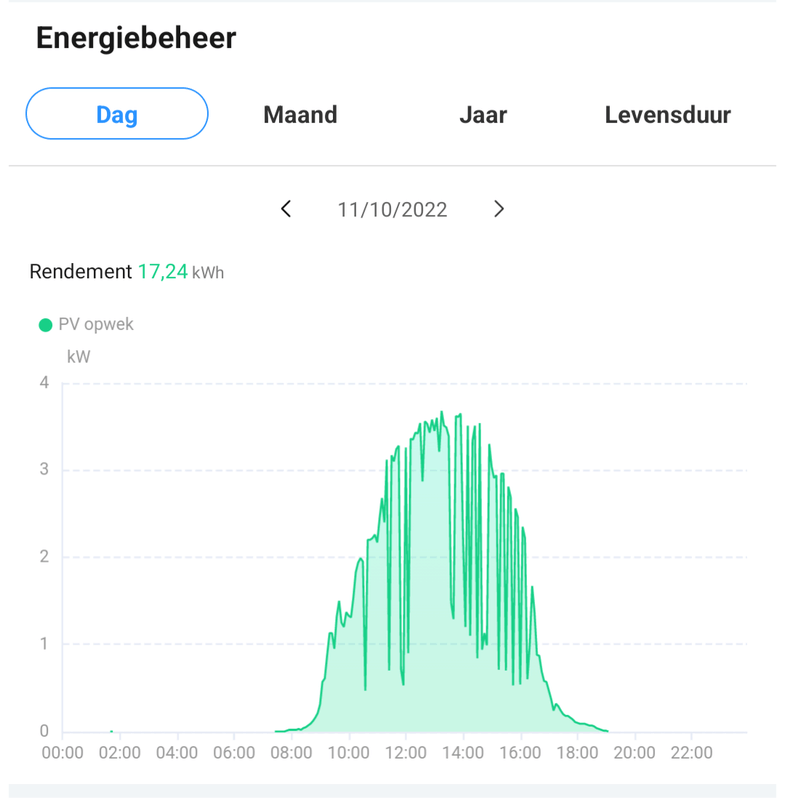Switch to the Jaar view
Screen dimensions: 785x800
point(483,114)
